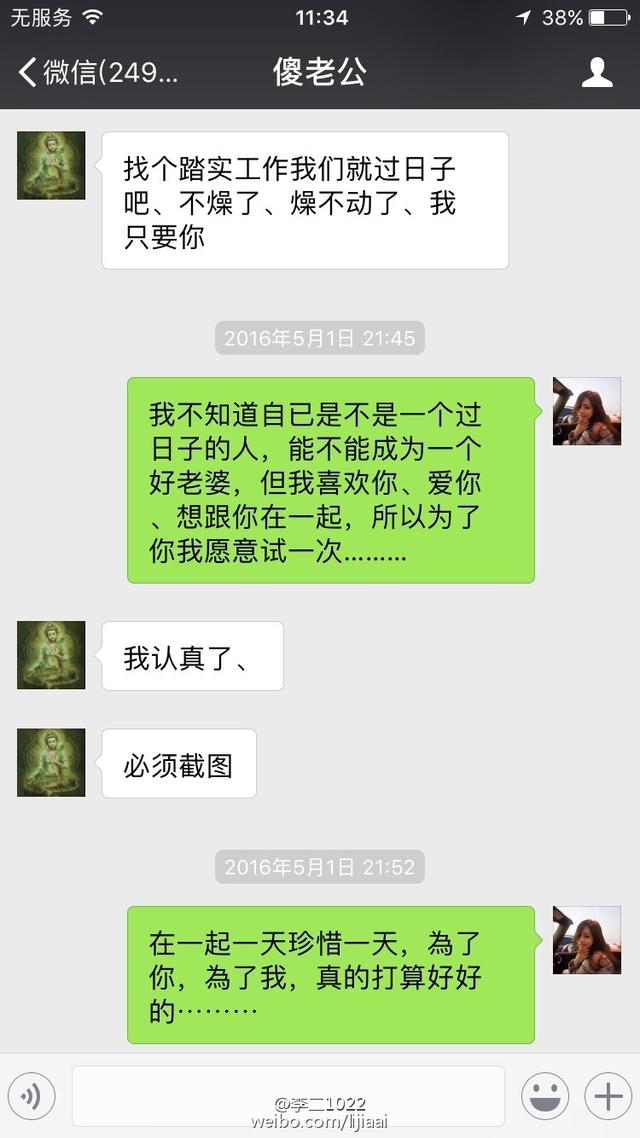Tap the sender avatar beside 我认真了

[x=52, y=655]
